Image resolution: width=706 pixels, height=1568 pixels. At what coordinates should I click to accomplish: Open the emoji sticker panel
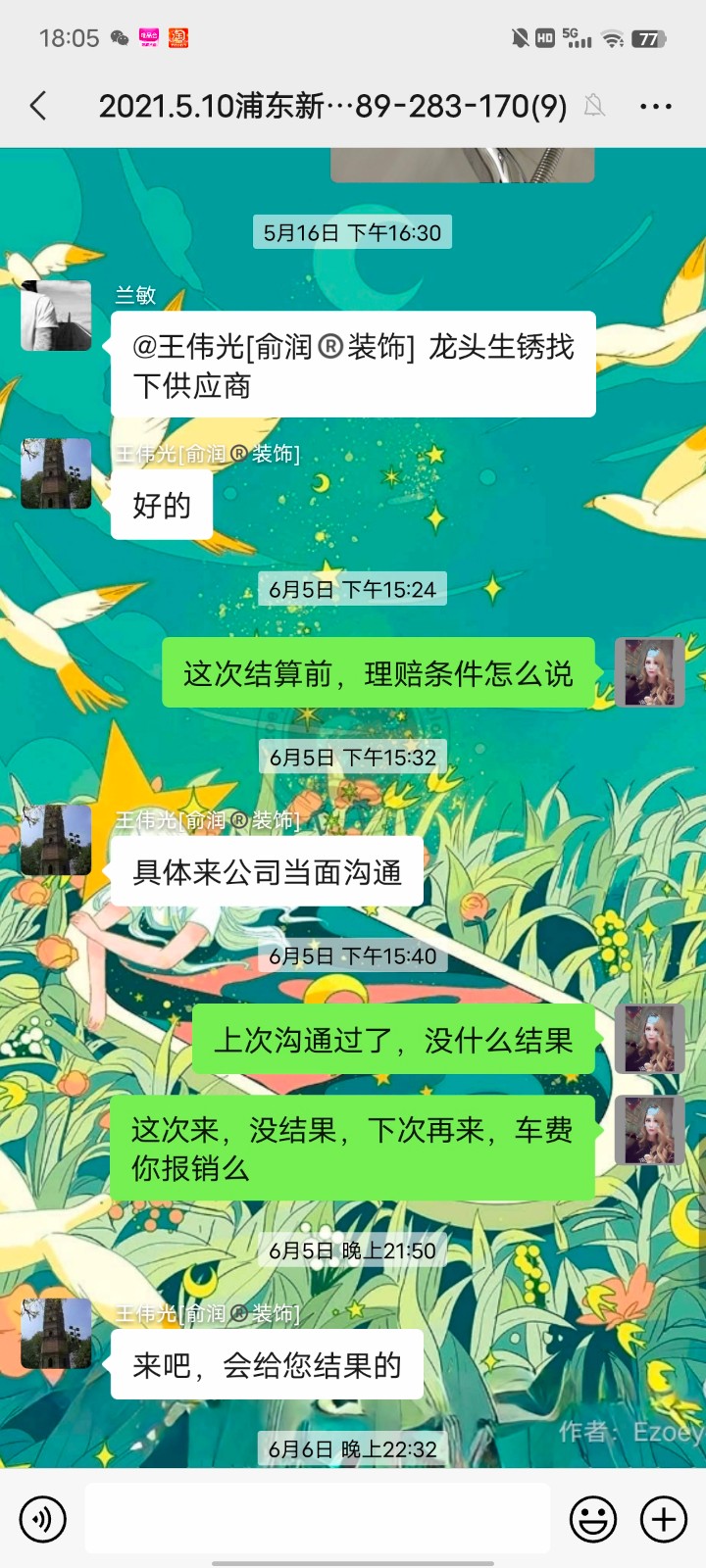pos(593,1519)
